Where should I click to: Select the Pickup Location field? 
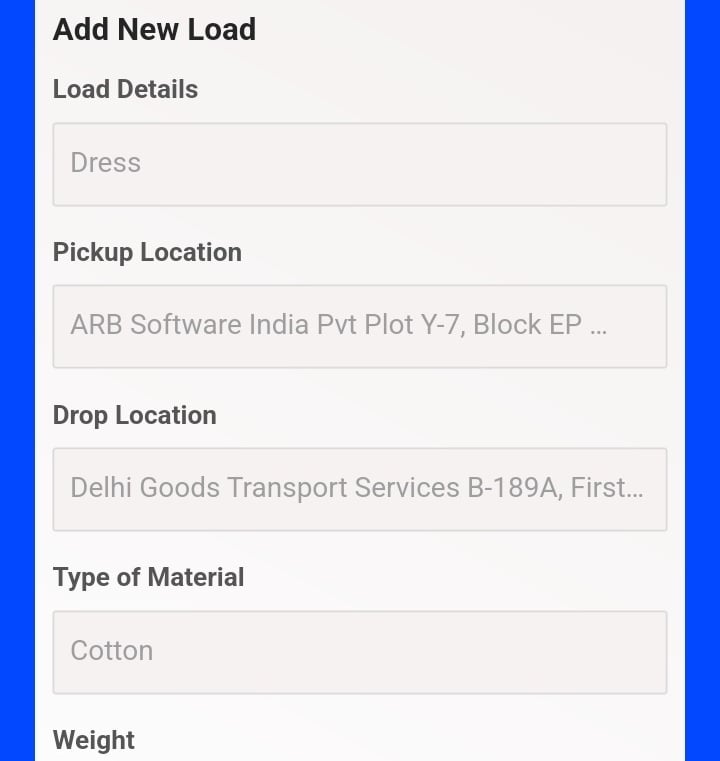359,326
